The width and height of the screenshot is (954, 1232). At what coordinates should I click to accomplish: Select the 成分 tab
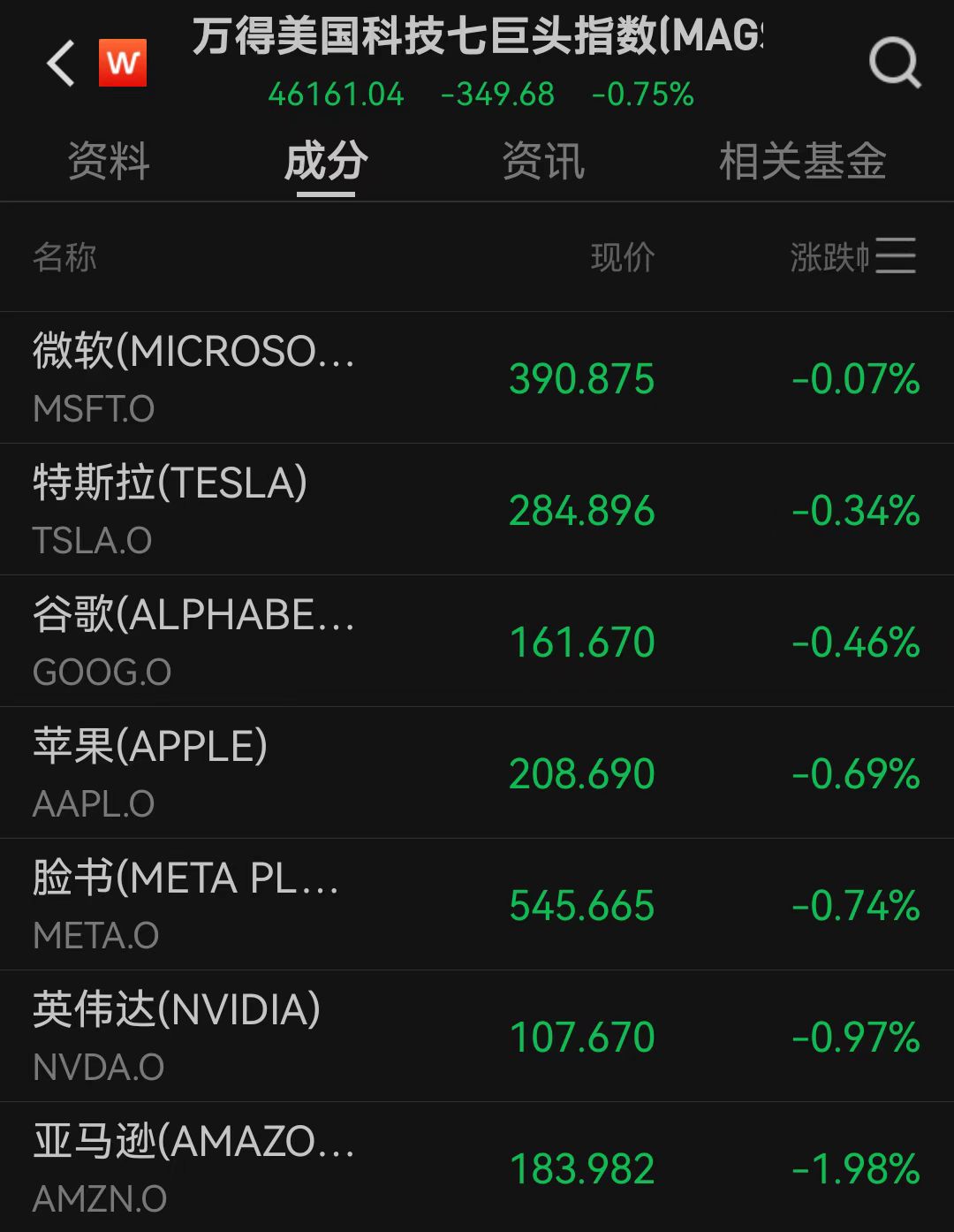click(x=326, y=163)
